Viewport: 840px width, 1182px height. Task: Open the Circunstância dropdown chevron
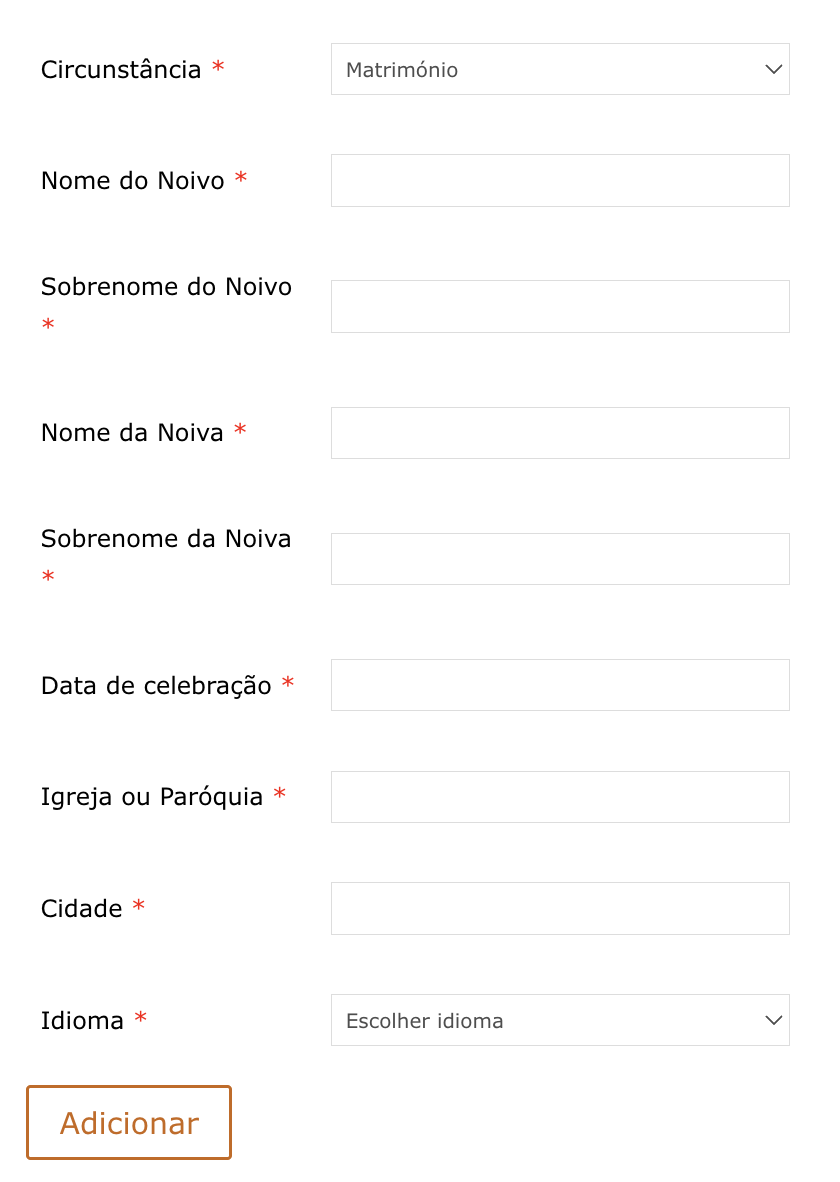(773, 69)
